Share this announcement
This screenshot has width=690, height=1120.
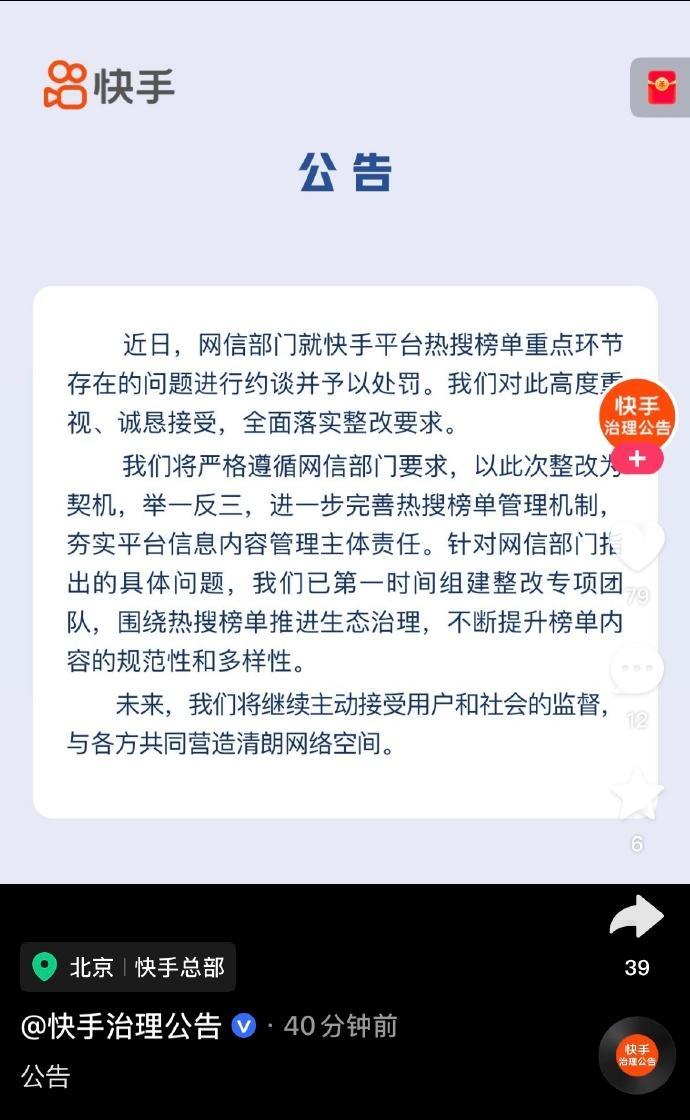(x=637, y=918)
